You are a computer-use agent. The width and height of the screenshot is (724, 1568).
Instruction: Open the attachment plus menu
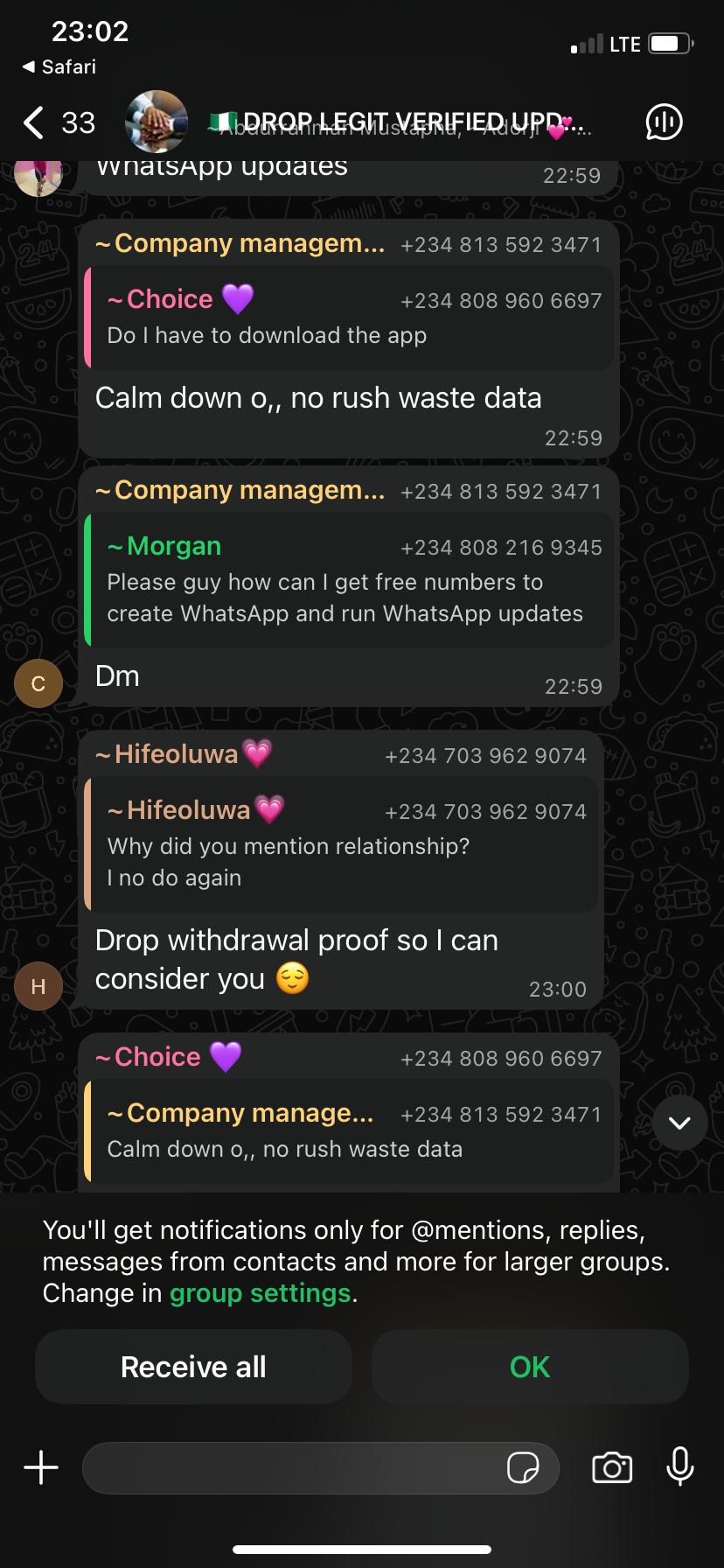tap(41, 1467)
